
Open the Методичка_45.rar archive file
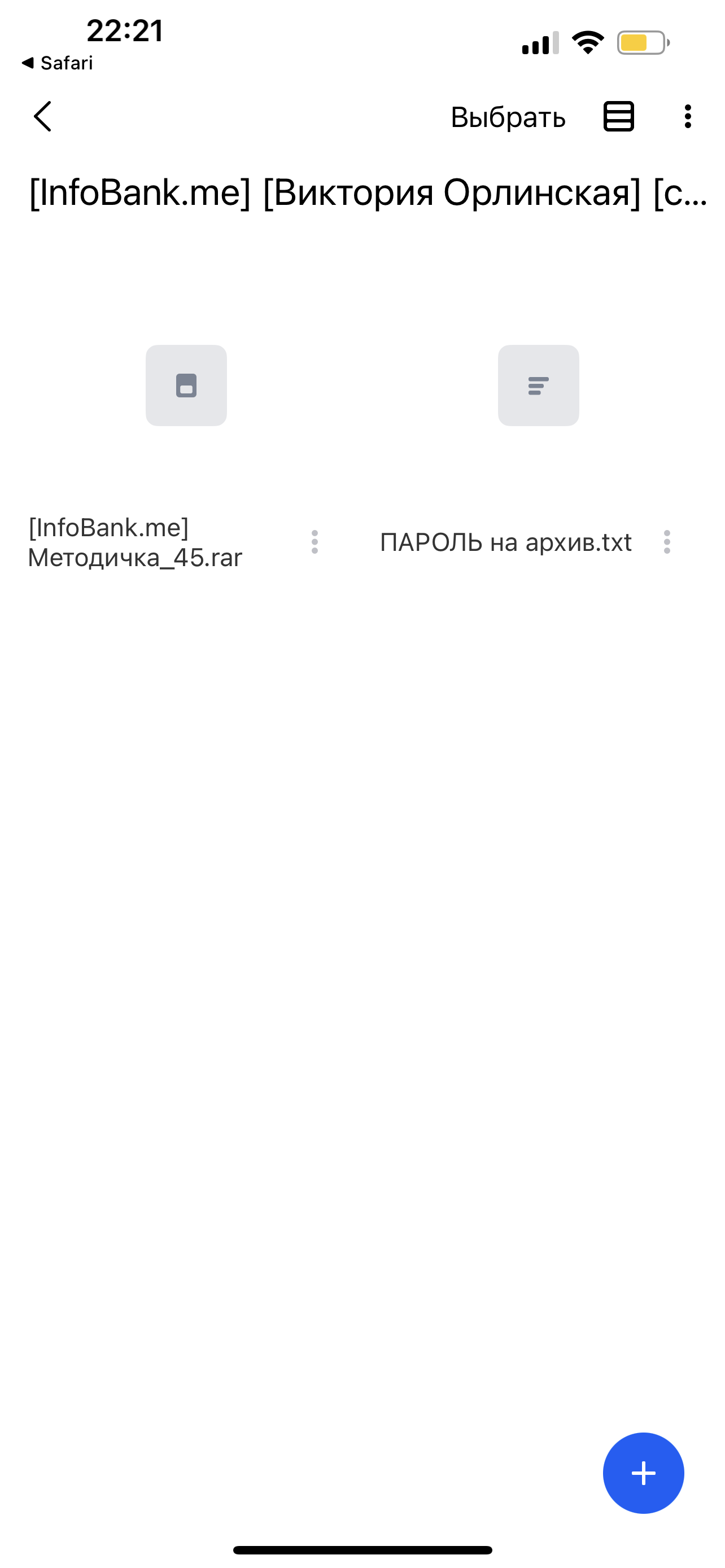coord(186,386)
